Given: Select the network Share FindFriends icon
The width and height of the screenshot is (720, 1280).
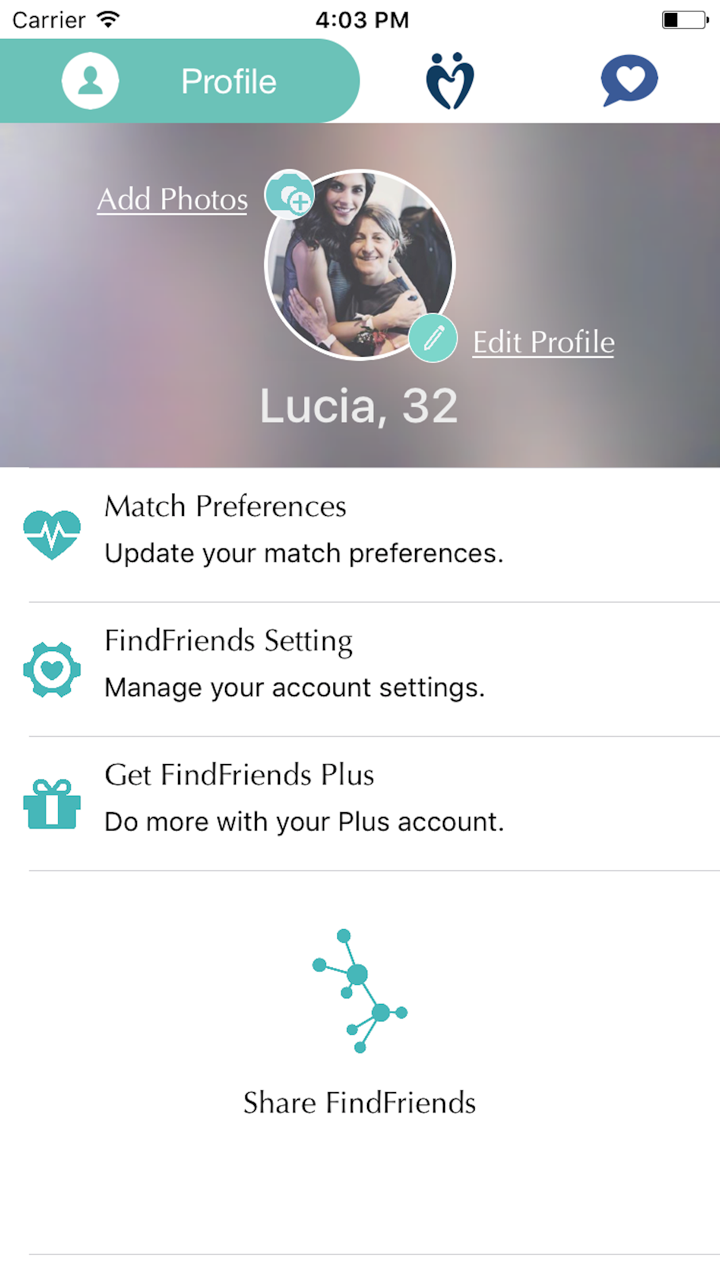Looking at the screenshot, I should point(358,990).
